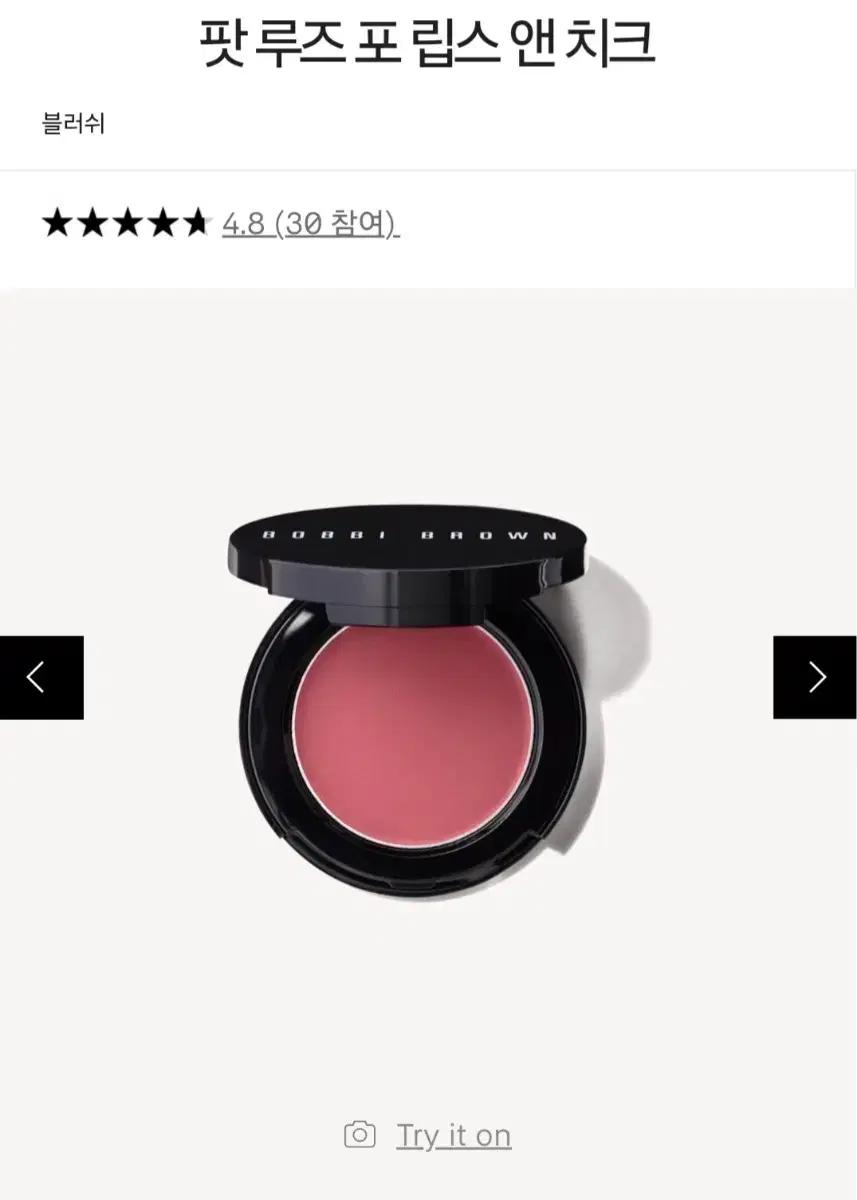Open the 4.8 (30 참여) reviews link
The image size is (857, 1200).
point(310,223)
